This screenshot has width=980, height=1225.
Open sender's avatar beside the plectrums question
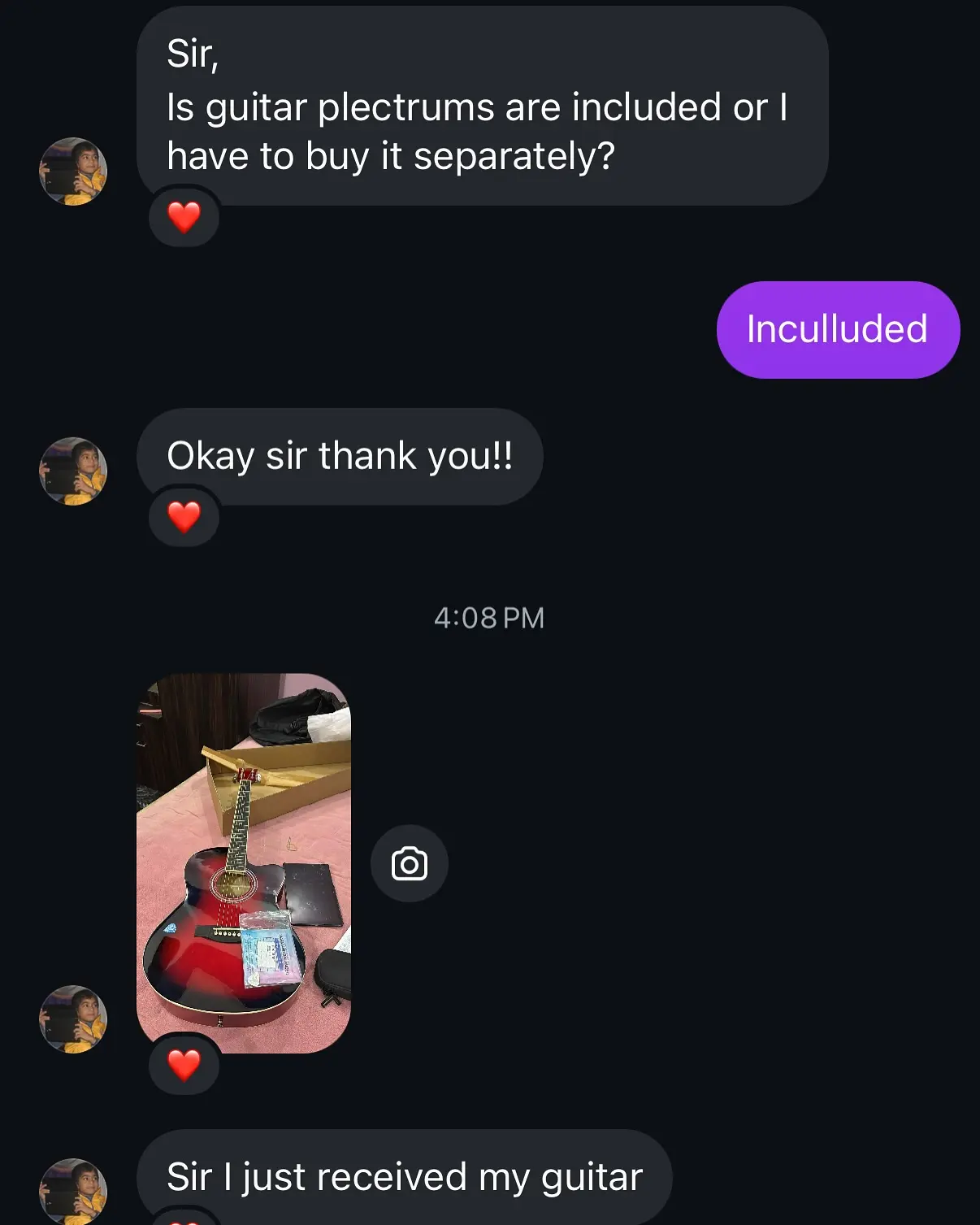coord(73,172)
